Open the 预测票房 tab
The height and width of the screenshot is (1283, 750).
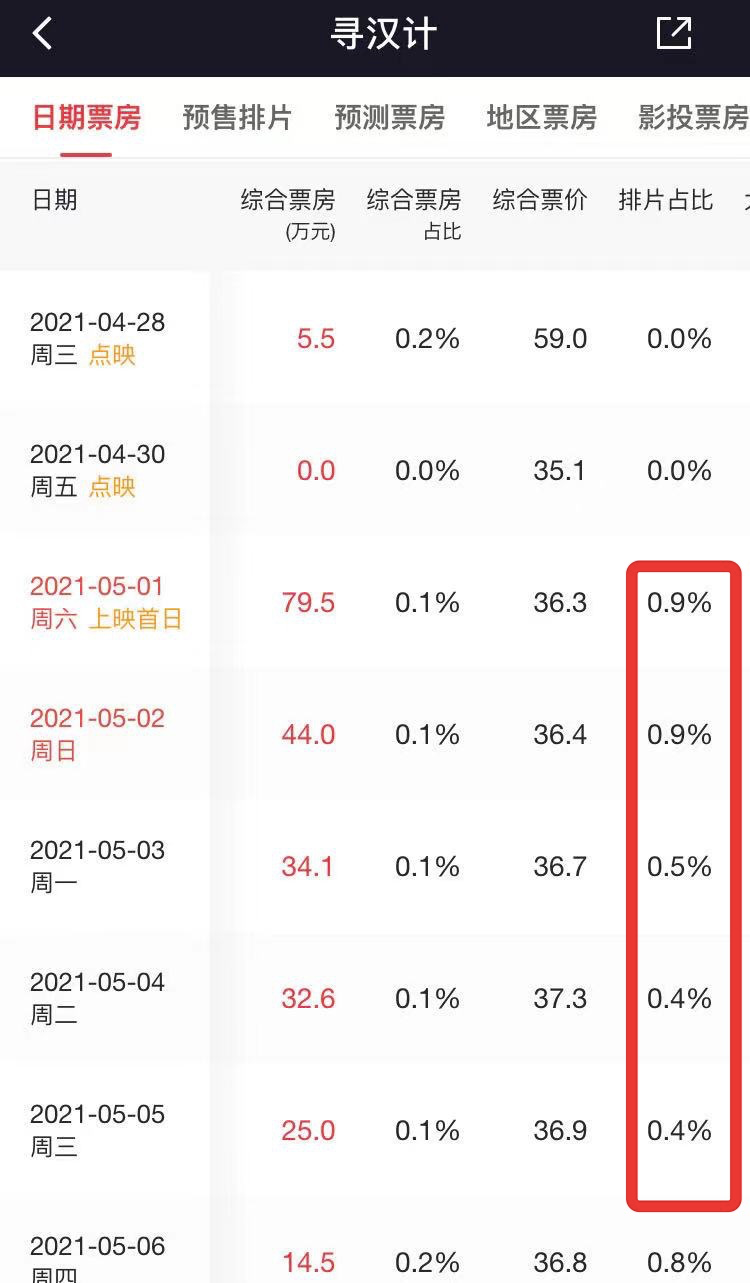389,118
